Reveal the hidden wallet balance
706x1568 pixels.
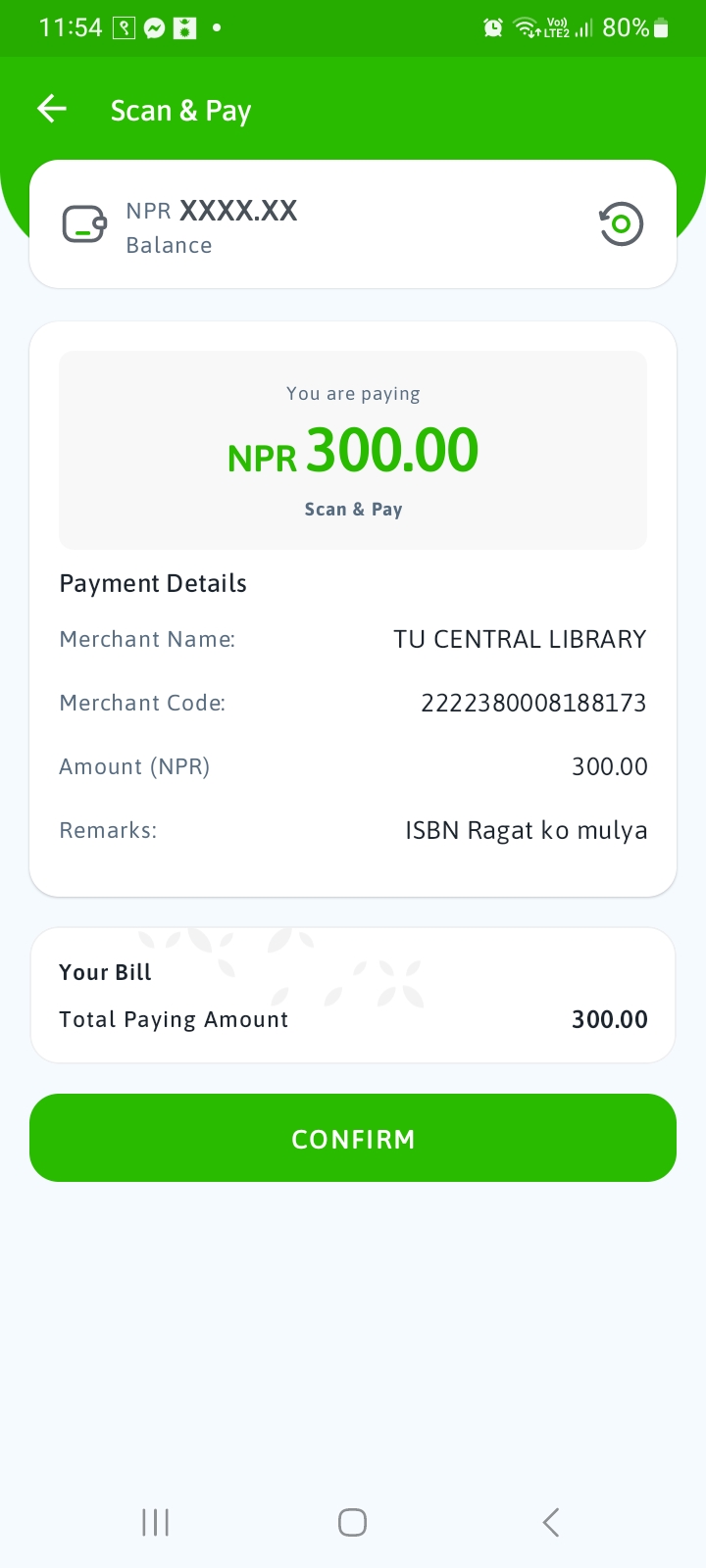621,224
